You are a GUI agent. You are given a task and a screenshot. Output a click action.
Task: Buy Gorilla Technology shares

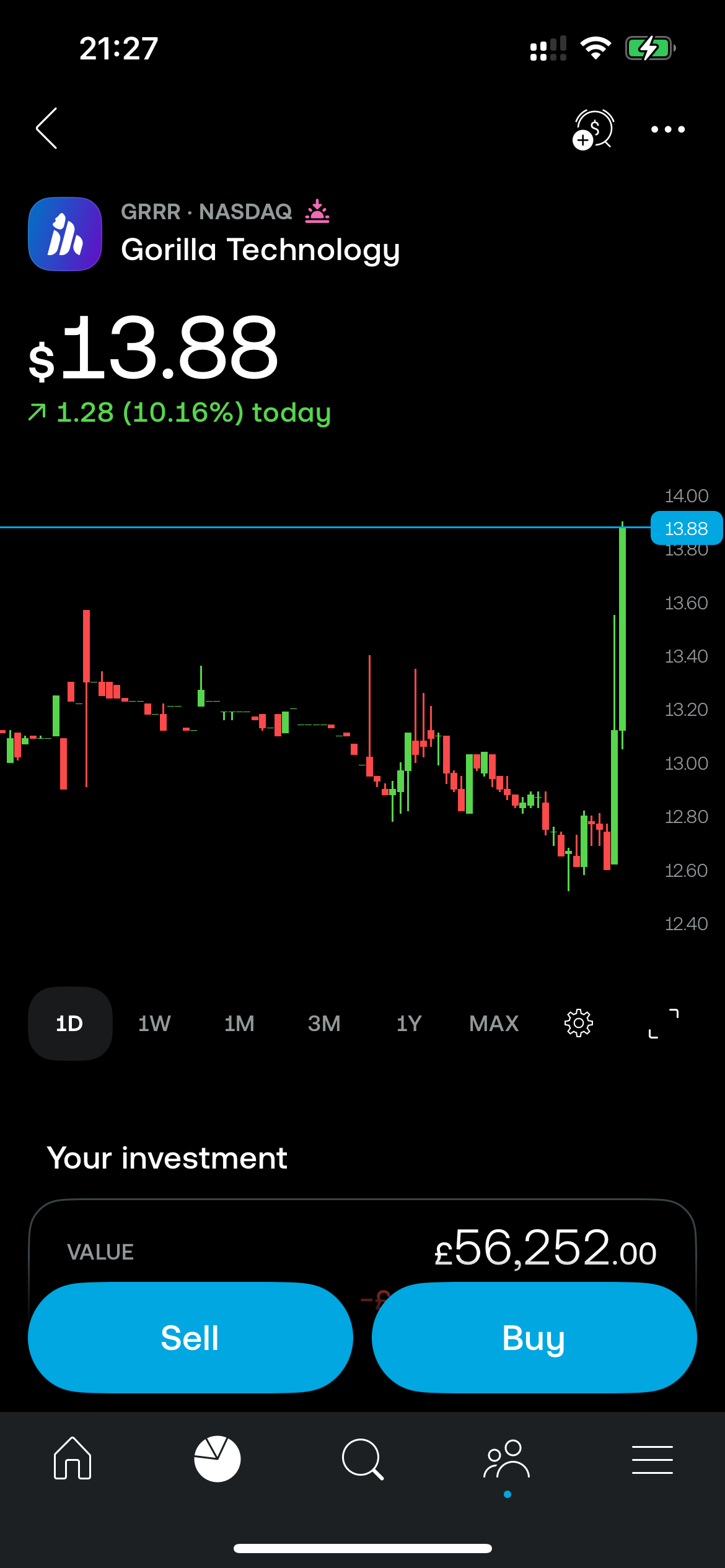tap(534, 1338)
